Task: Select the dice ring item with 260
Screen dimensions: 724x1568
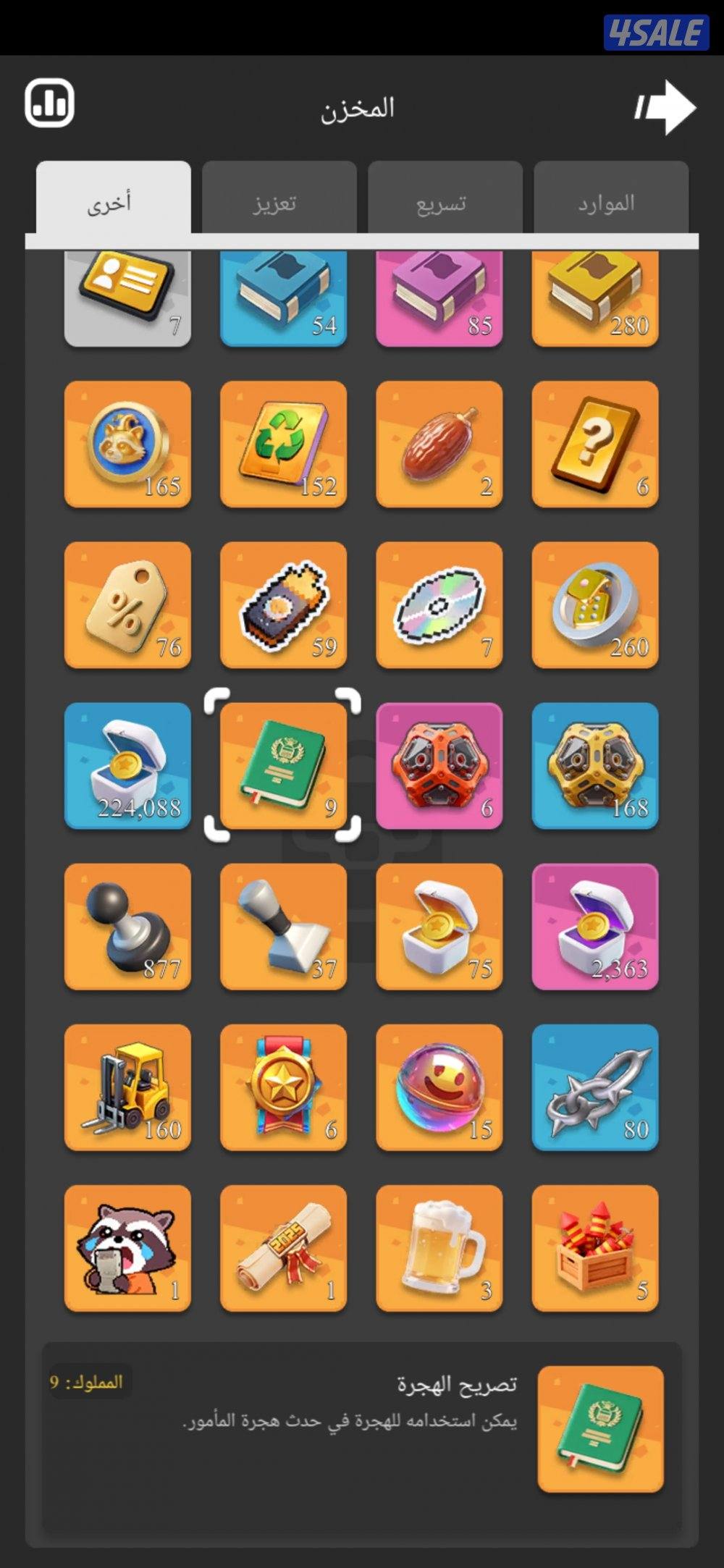Action: pos(595,605)
